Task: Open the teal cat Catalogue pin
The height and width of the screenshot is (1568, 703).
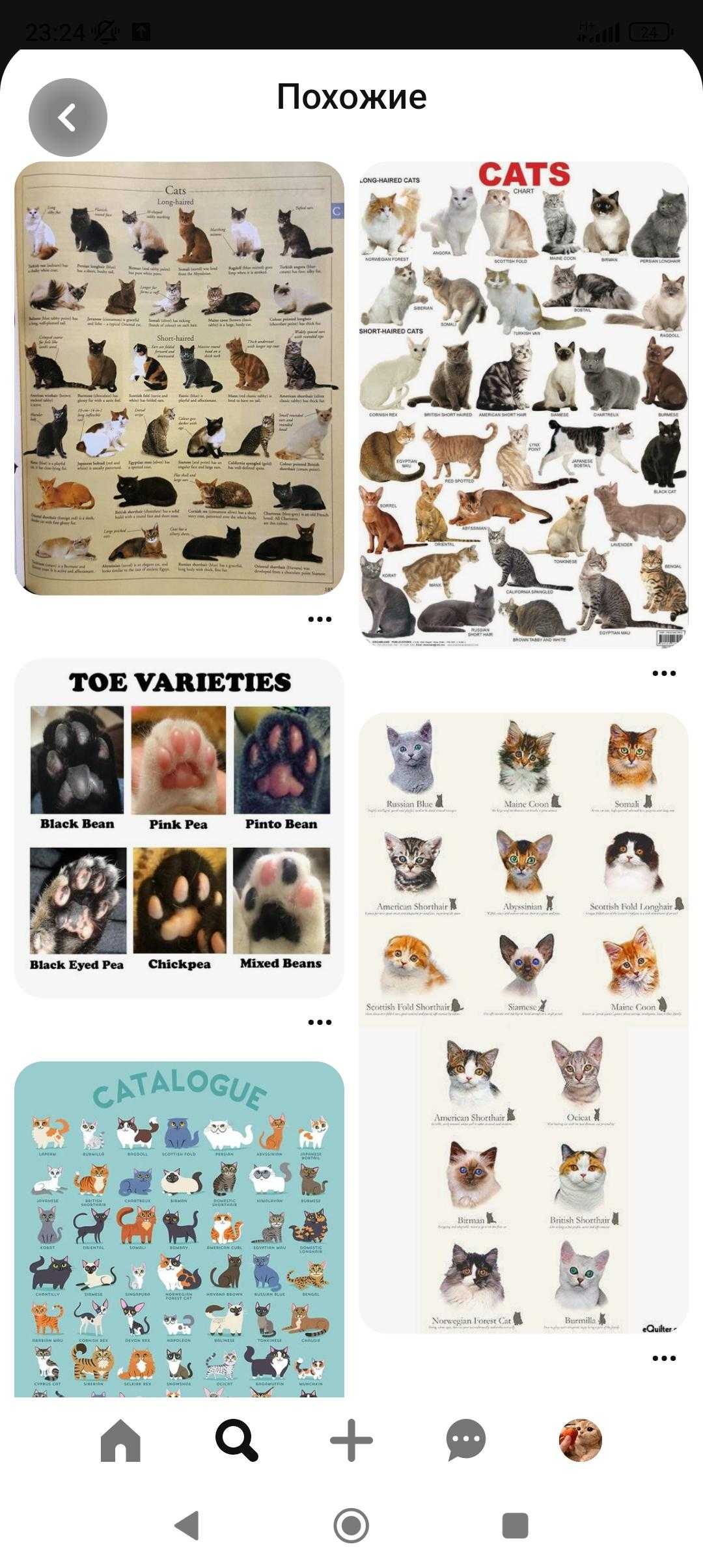Action: click(x=179, y=1231)
